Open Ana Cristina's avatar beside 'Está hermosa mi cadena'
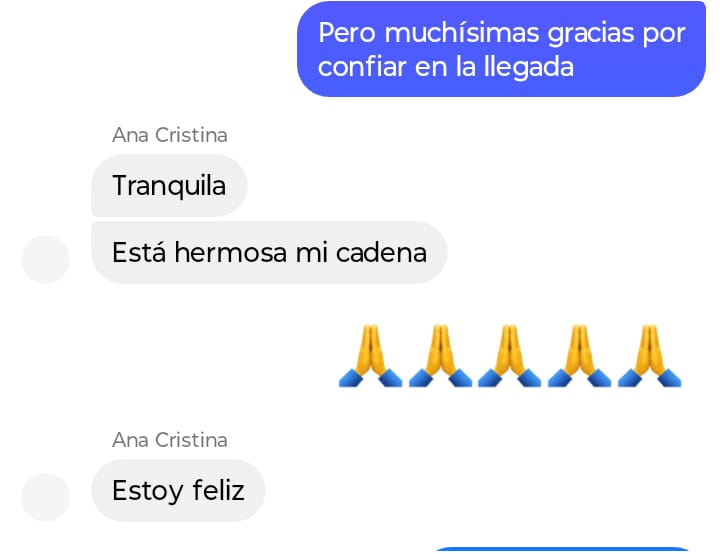The width and height of the screenshot is (720, 554). 45,259
